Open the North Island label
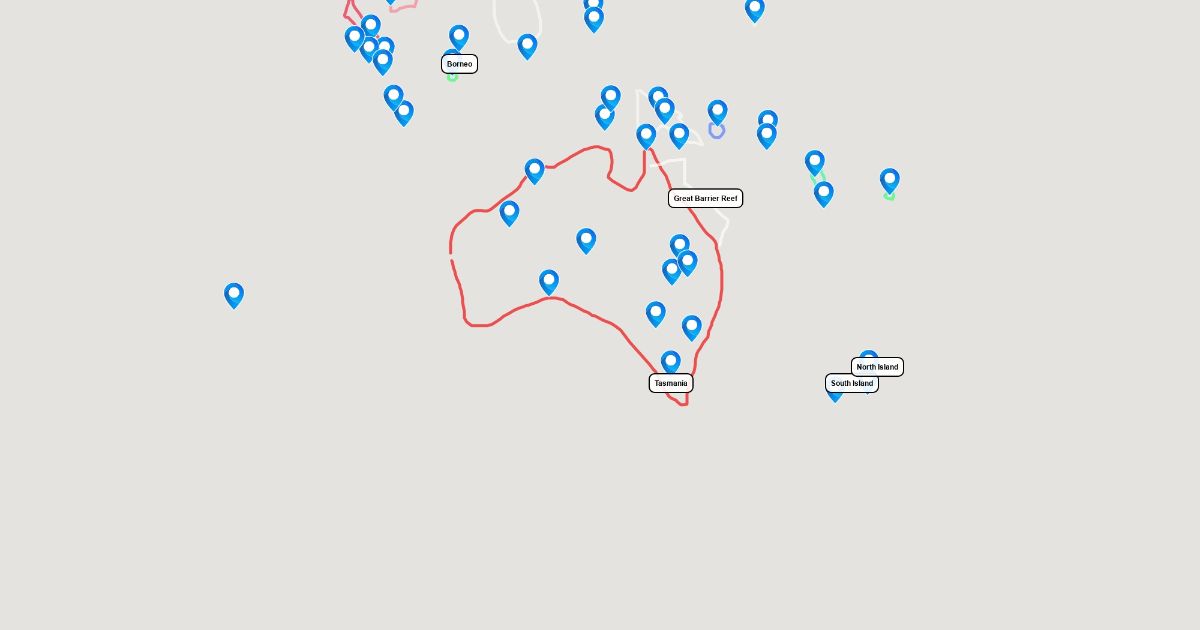 (877, 367)
